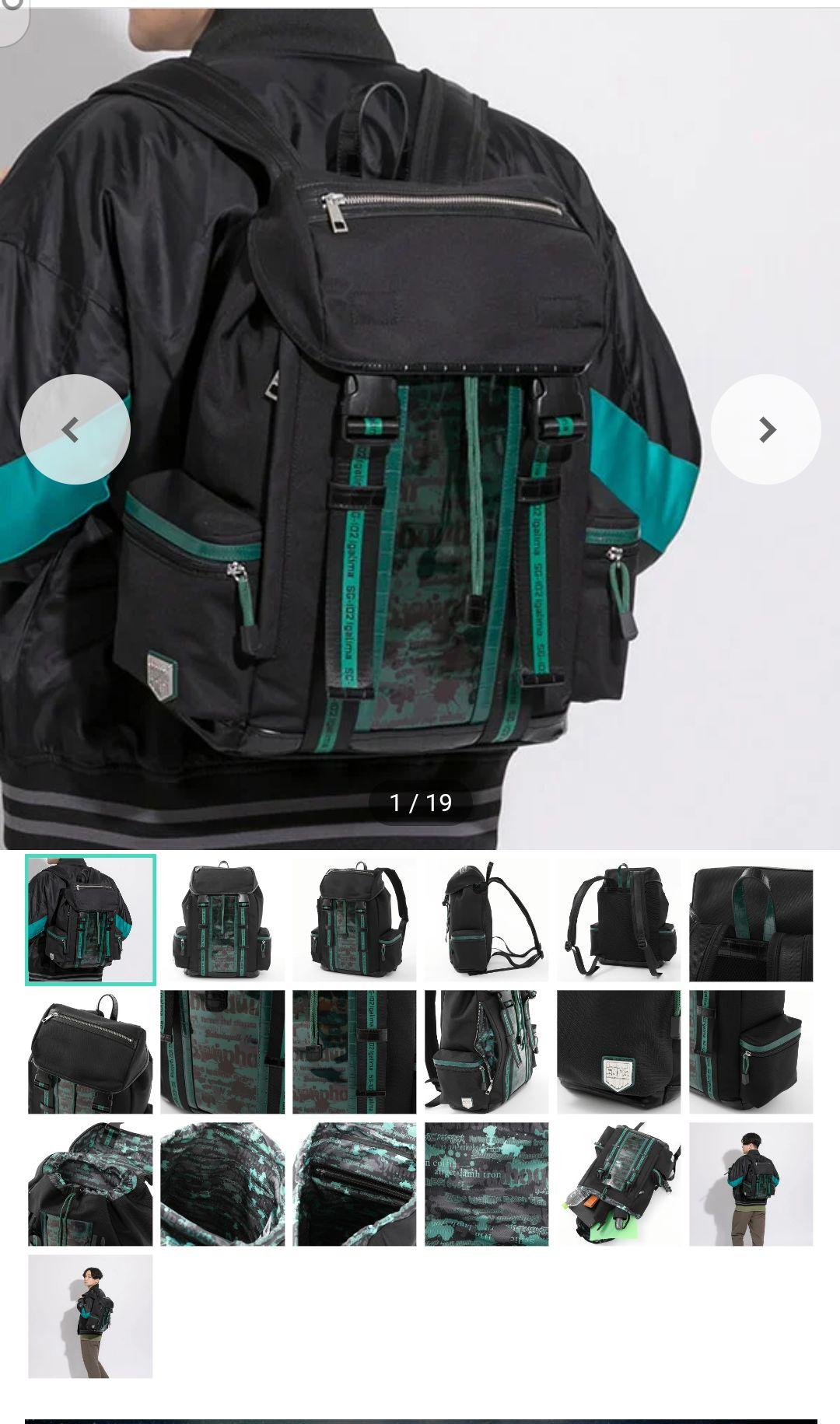Open the metal logo badge close-up thumbnail

click(619, 1052)
